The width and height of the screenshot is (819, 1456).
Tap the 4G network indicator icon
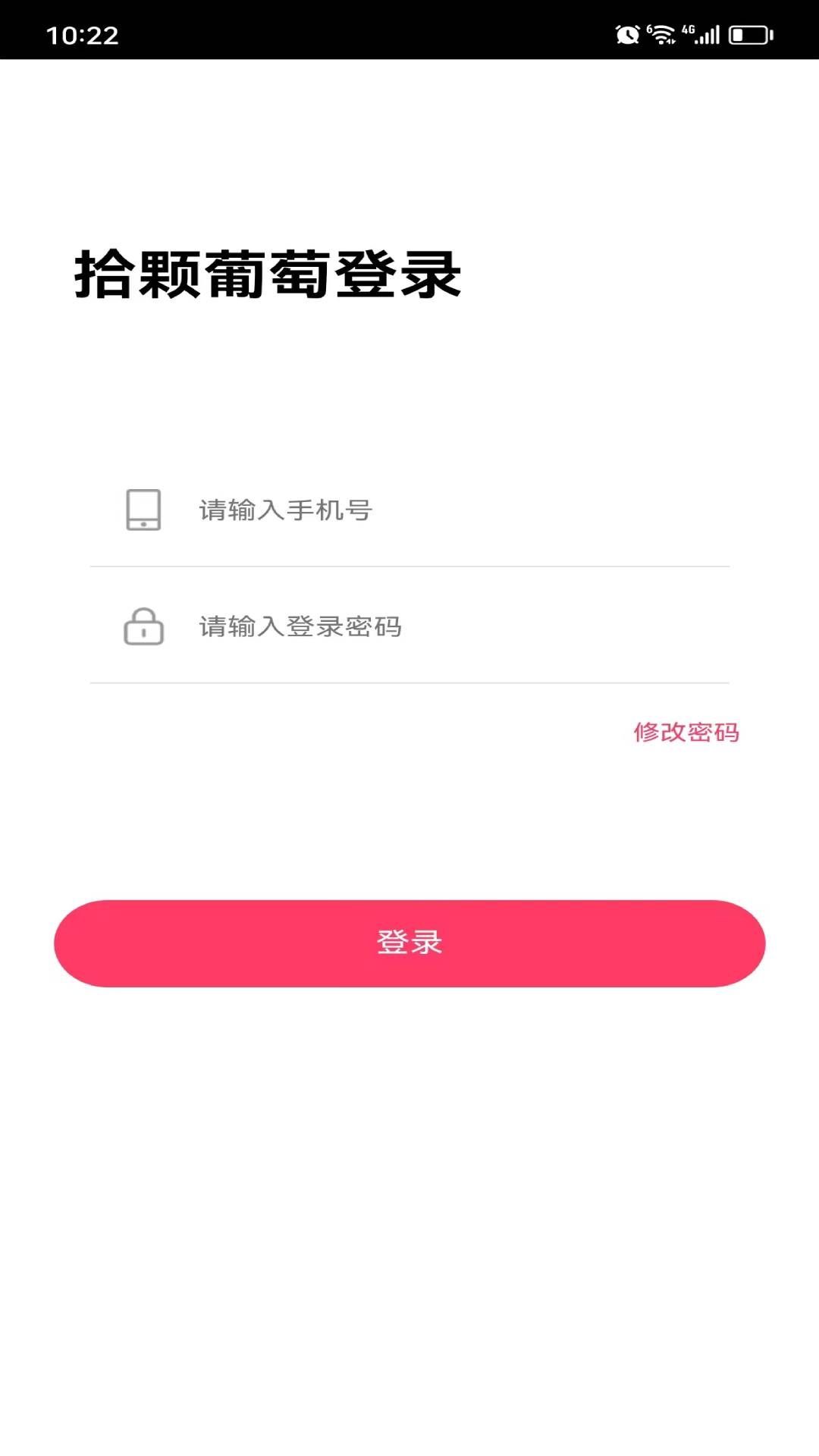[x=689, y=28]
